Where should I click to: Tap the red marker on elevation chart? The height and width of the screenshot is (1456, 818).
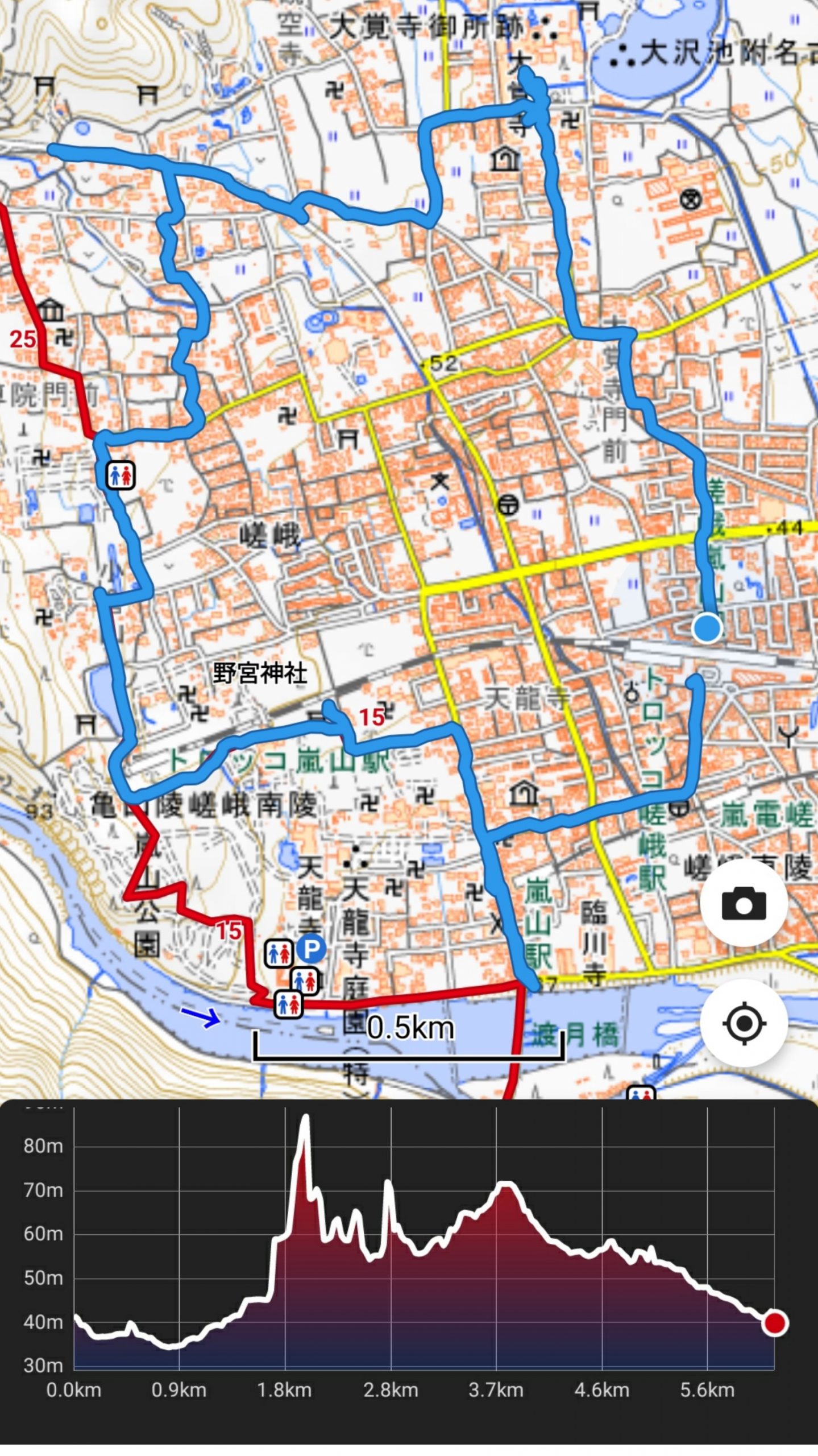[775, 1323]
